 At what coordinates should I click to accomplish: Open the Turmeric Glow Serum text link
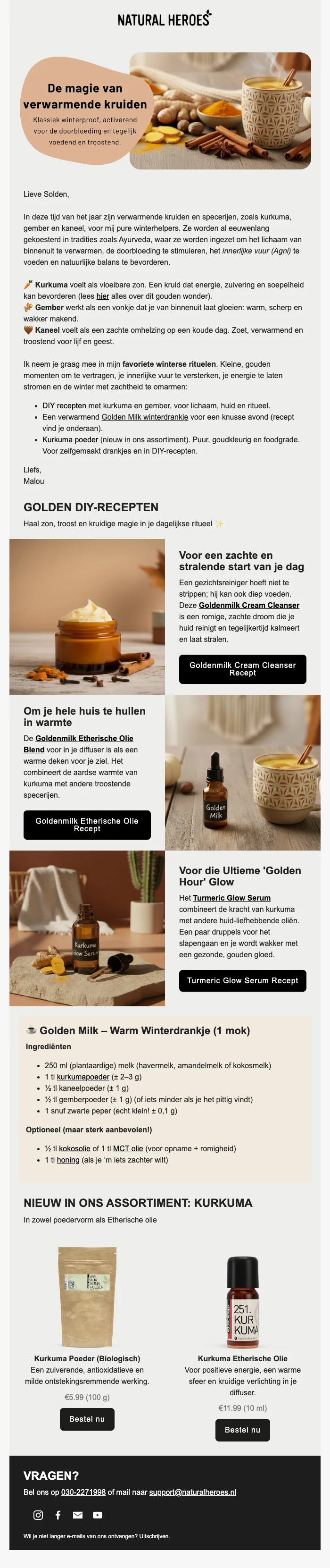(x=231, y=898)
